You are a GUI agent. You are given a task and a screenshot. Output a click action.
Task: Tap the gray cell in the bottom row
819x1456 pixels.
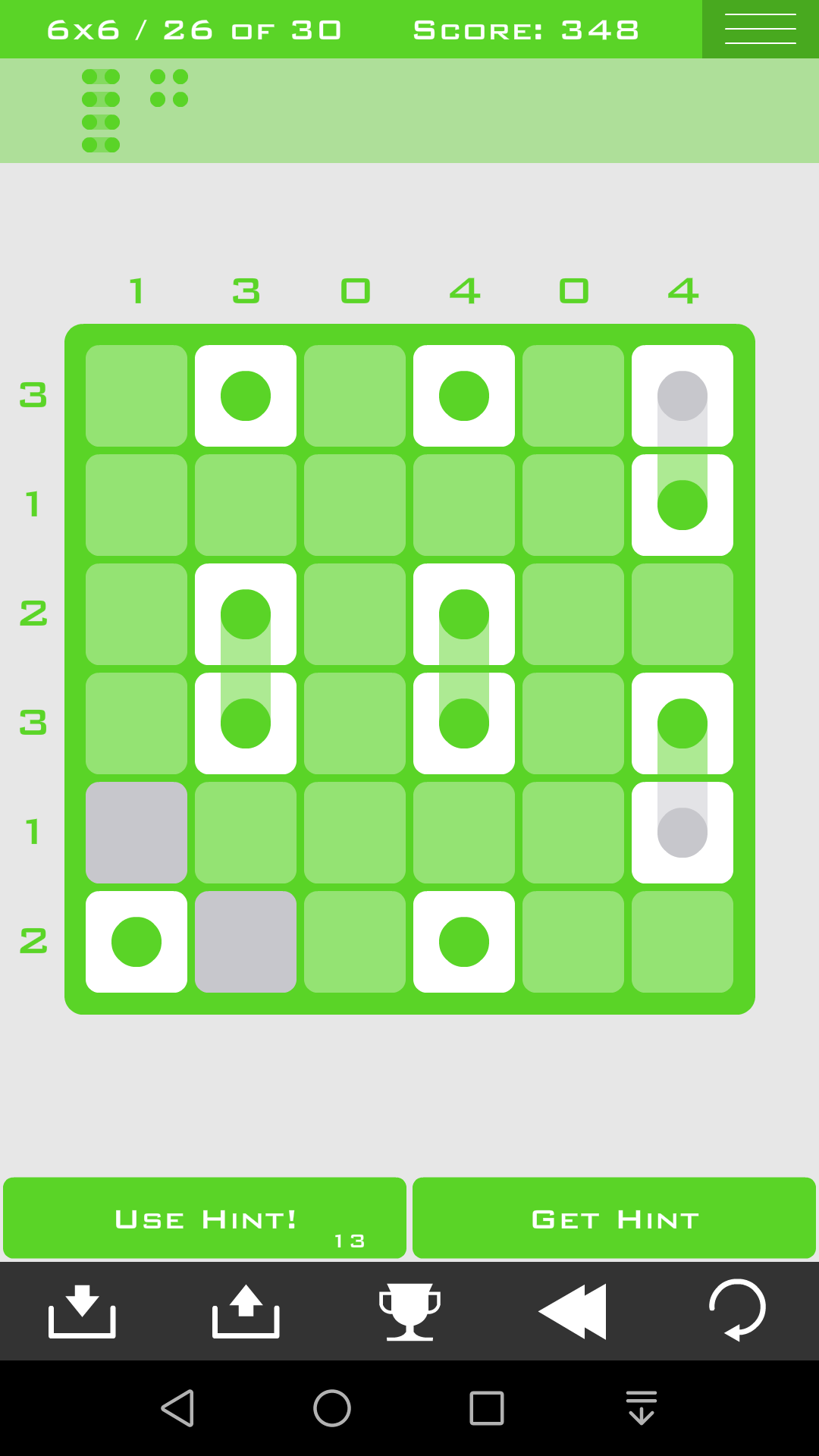[x=246, y=942]
